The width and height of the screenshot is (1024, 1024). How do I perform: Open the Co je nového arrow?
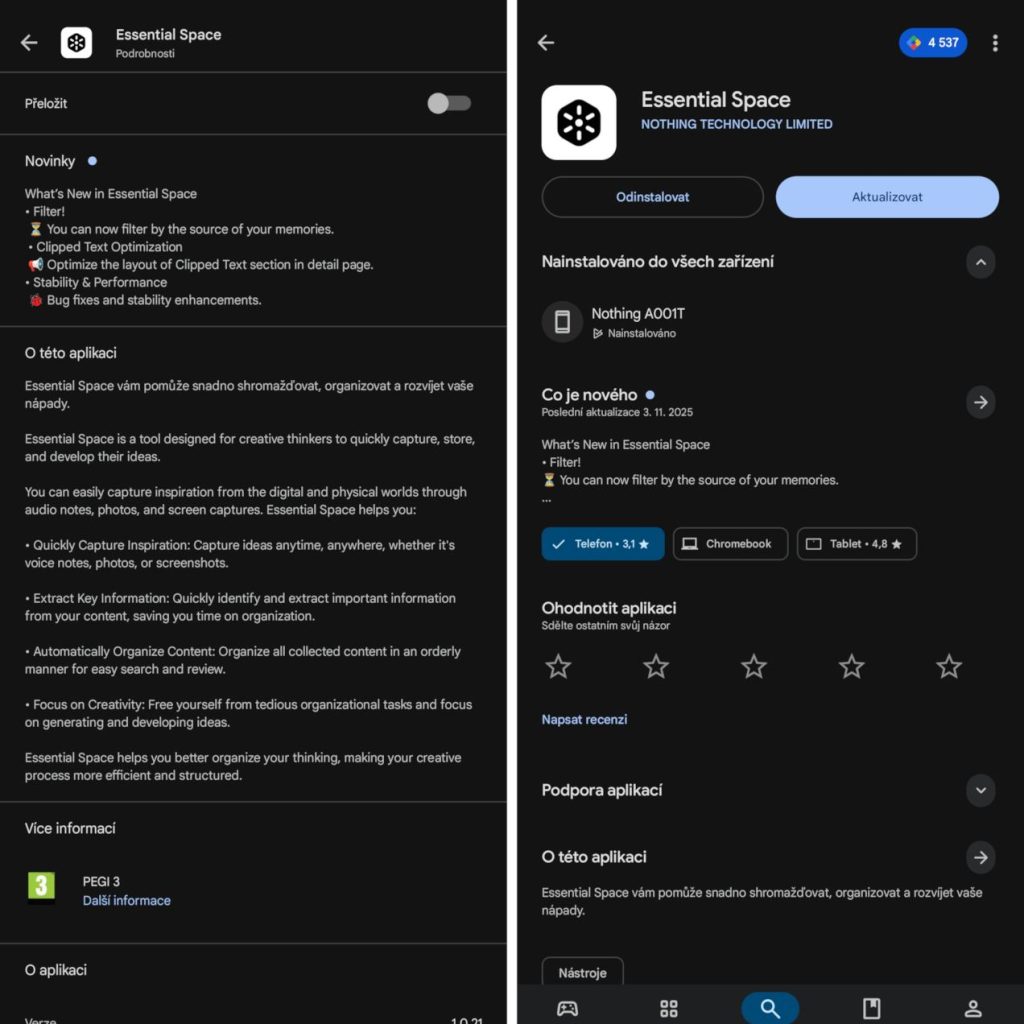point(980,402)
